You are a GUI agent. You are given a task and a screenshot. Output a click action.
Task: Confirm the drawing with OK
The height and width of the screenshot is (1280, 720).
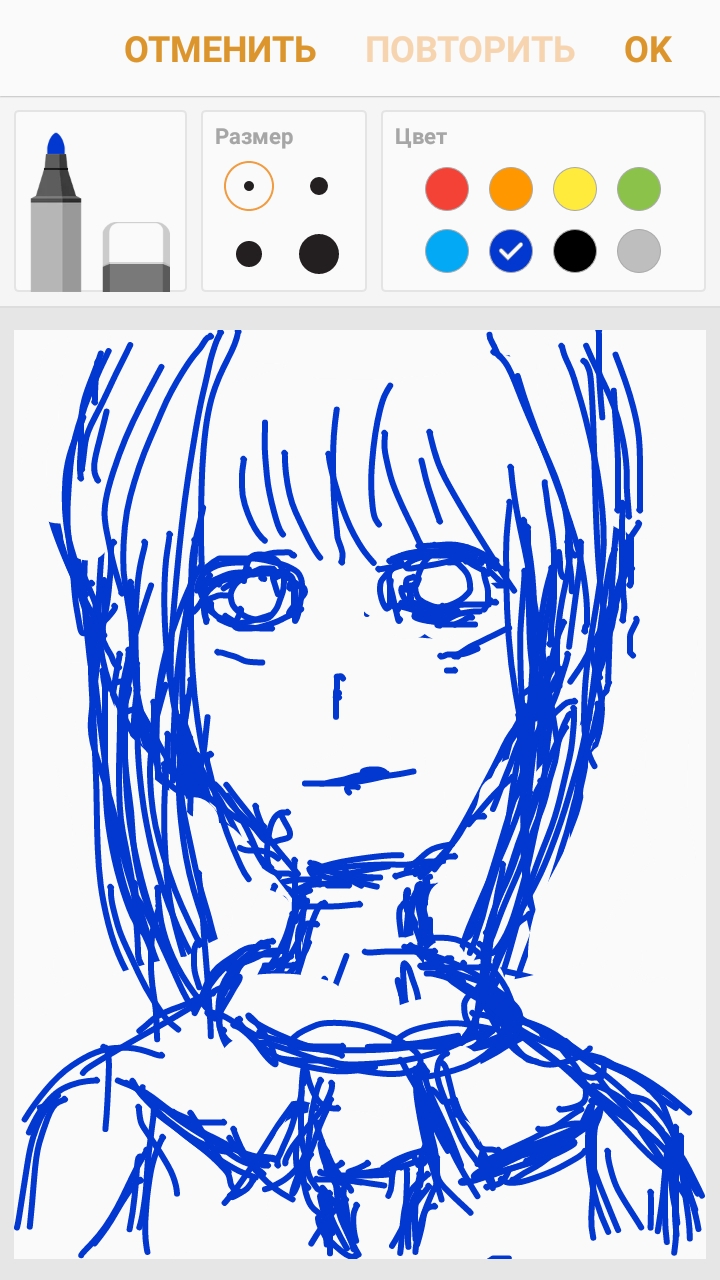click(648, 49)
